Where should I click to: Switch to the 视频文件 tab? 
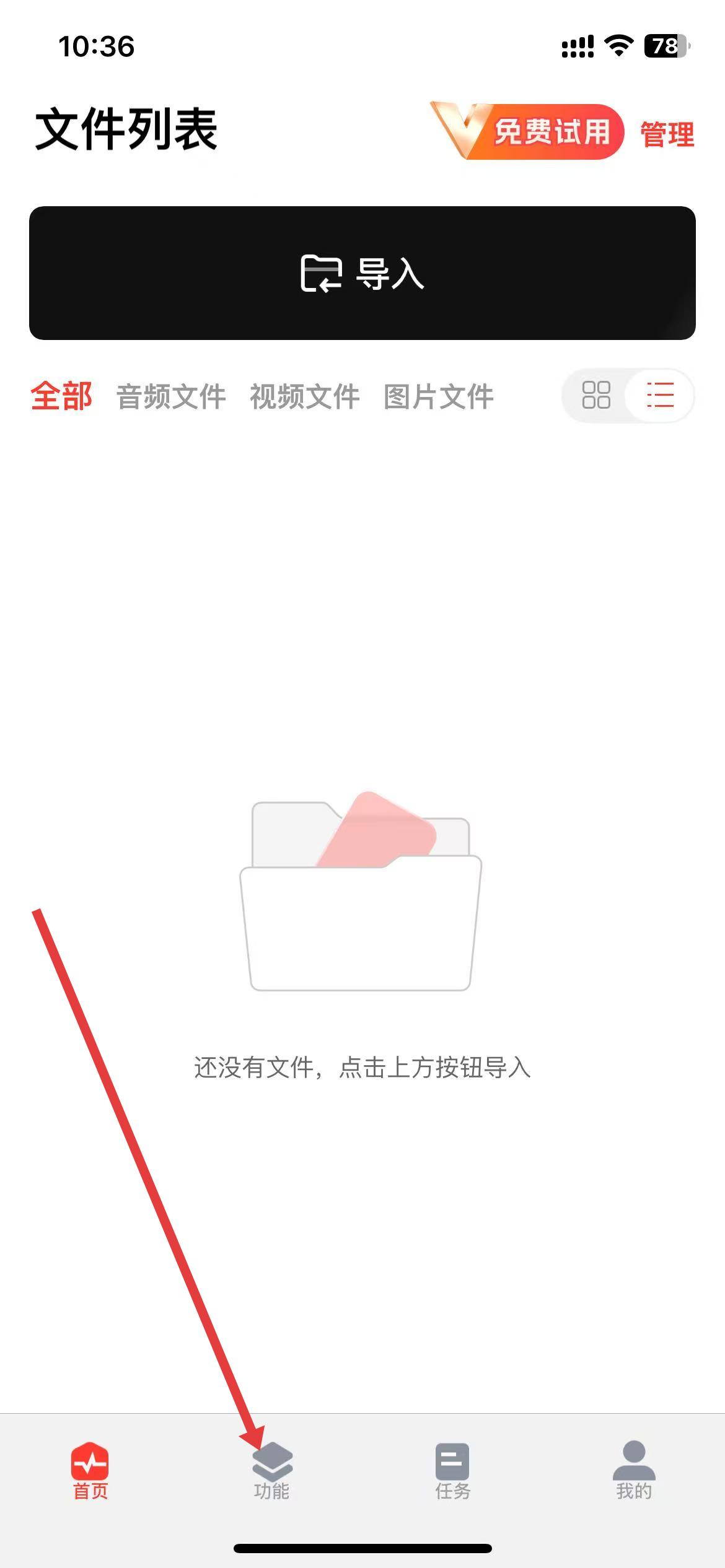304,396
